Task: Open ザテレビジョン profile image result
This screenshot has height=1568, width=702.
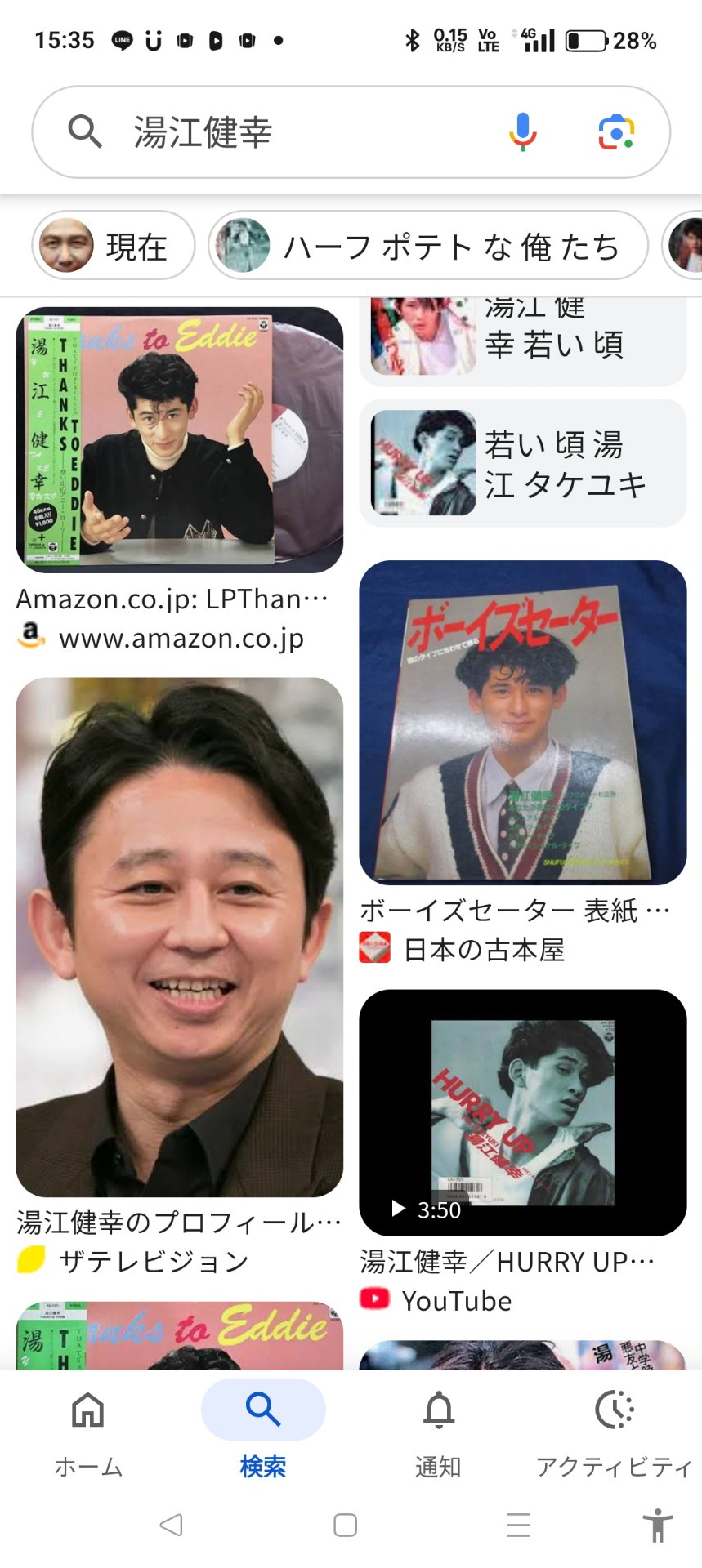Action: (179, 937)
